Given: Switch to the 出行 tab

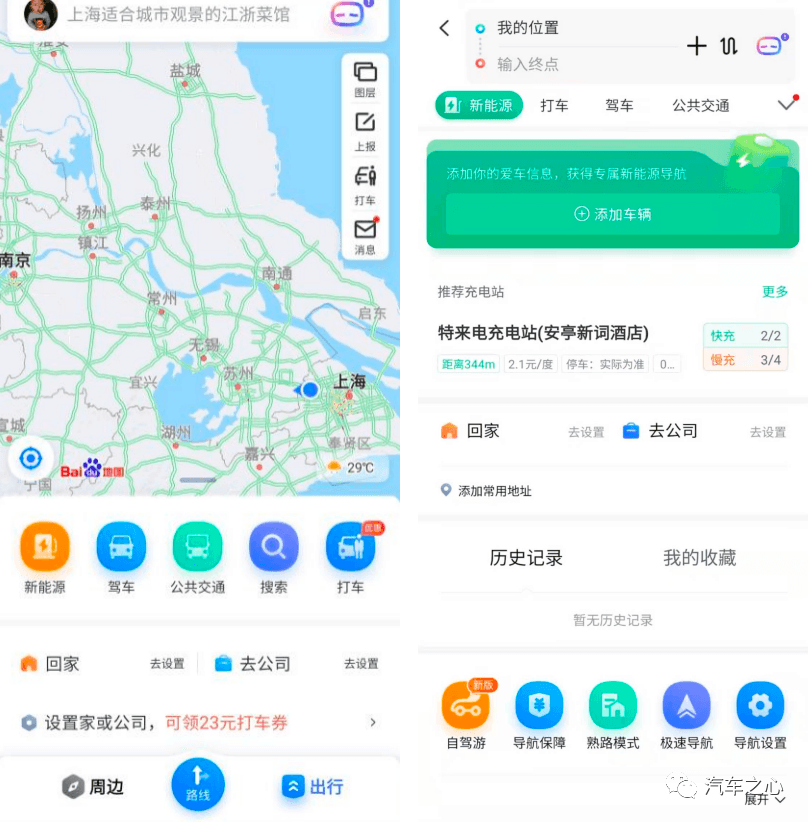Looking at the screenshot, I should (313, 787).
